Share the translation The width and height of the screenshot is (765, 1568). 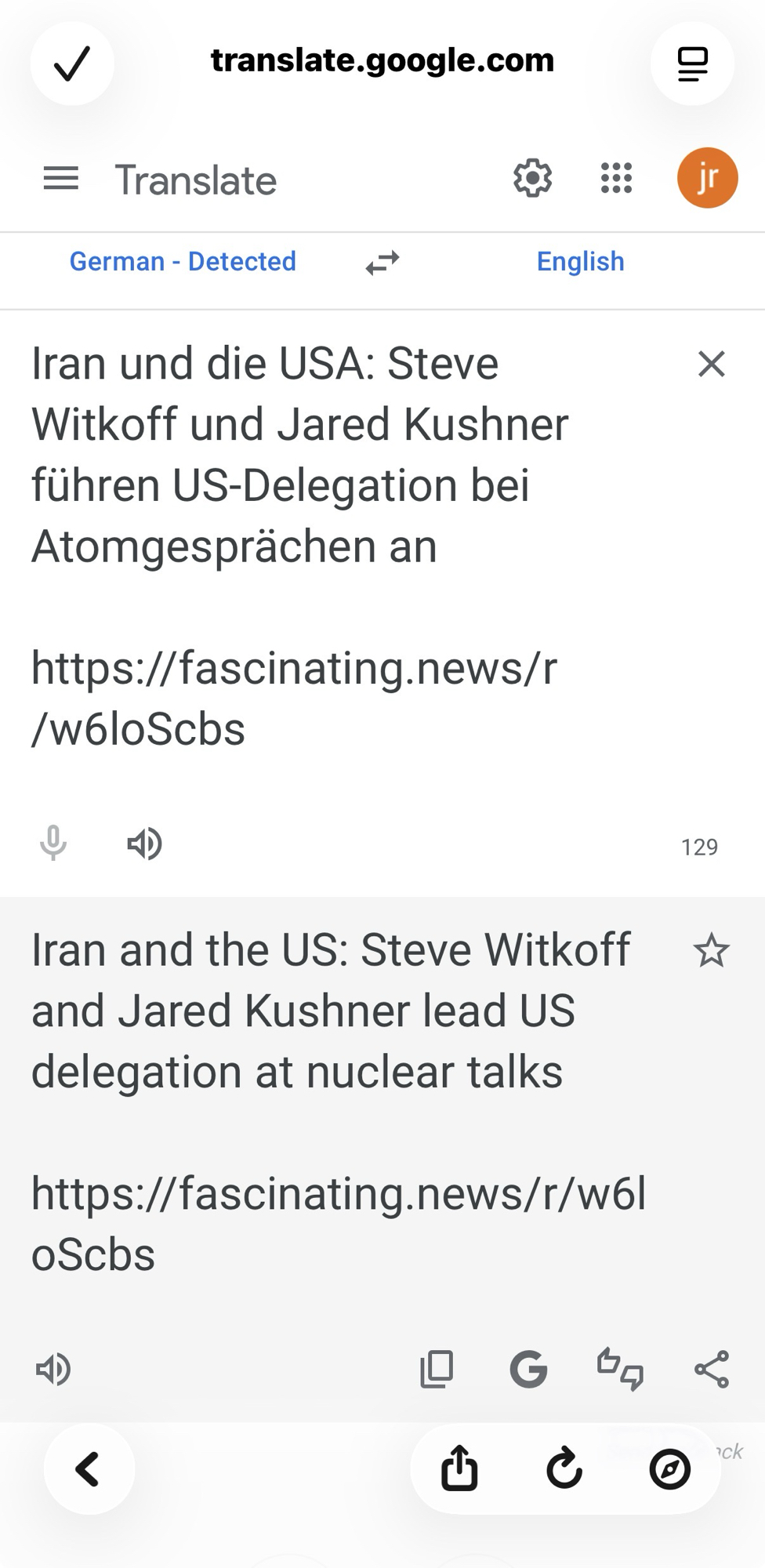pos(711,1370)
